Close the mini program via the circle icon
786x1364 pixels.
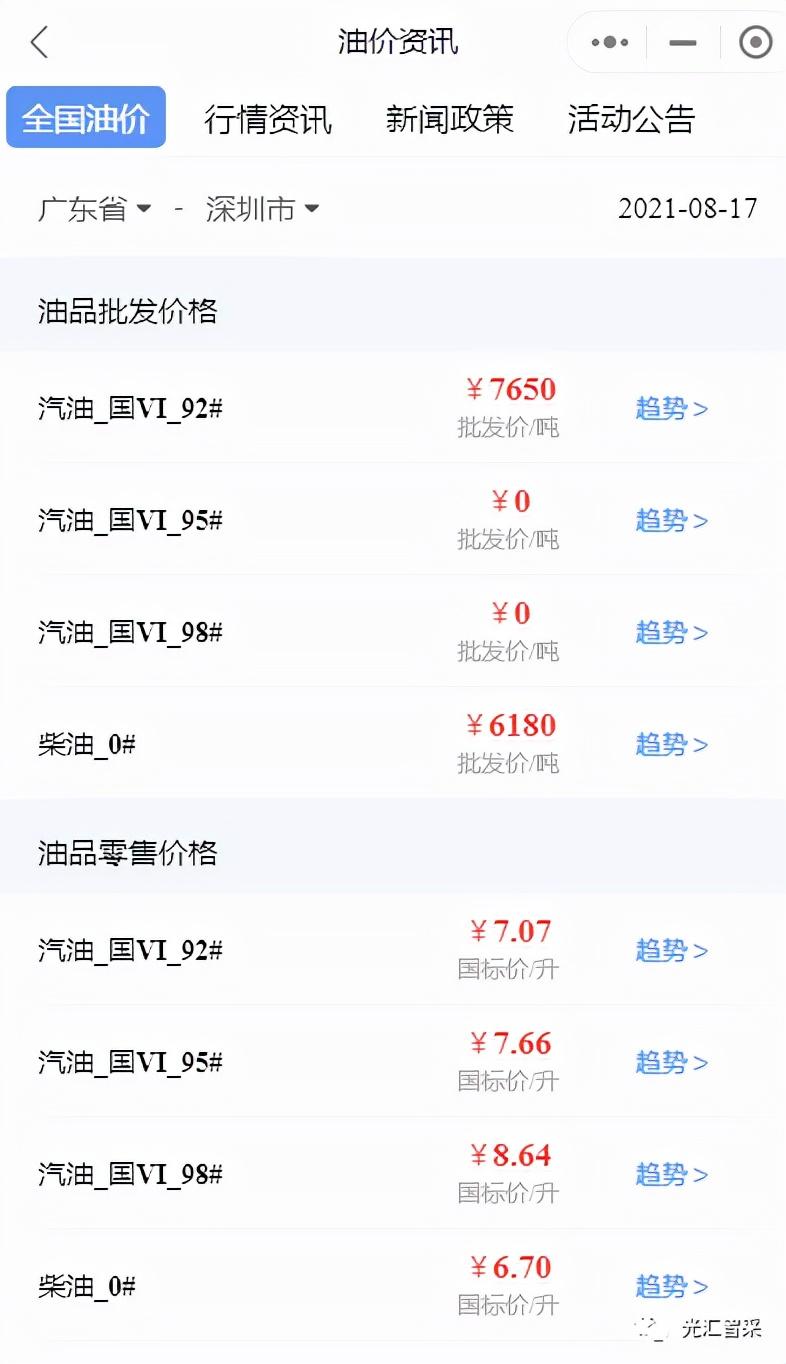click(755, 42)
